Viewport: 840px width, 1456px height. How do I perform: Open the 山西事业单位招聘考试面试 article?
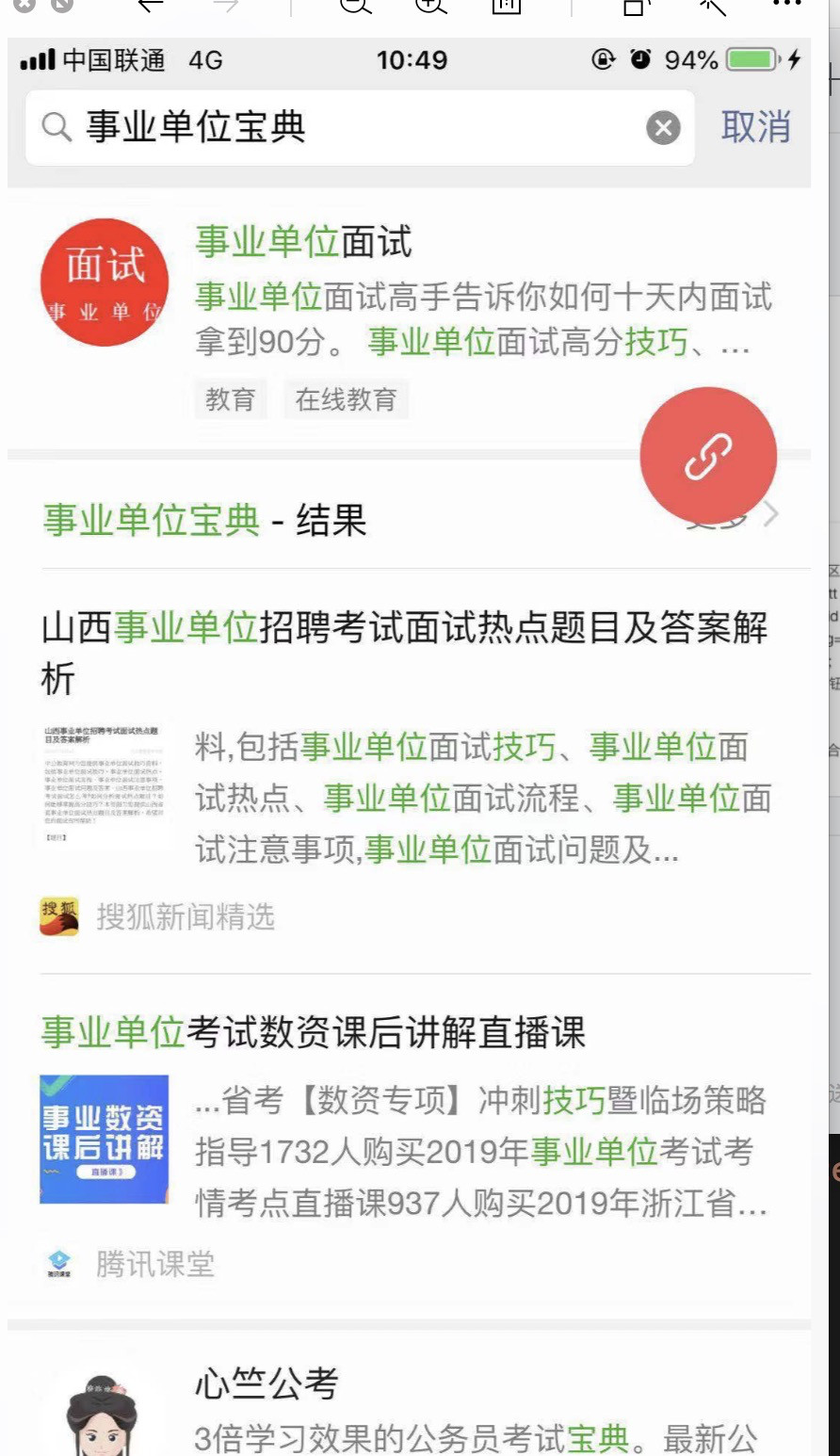coord(405,650)
